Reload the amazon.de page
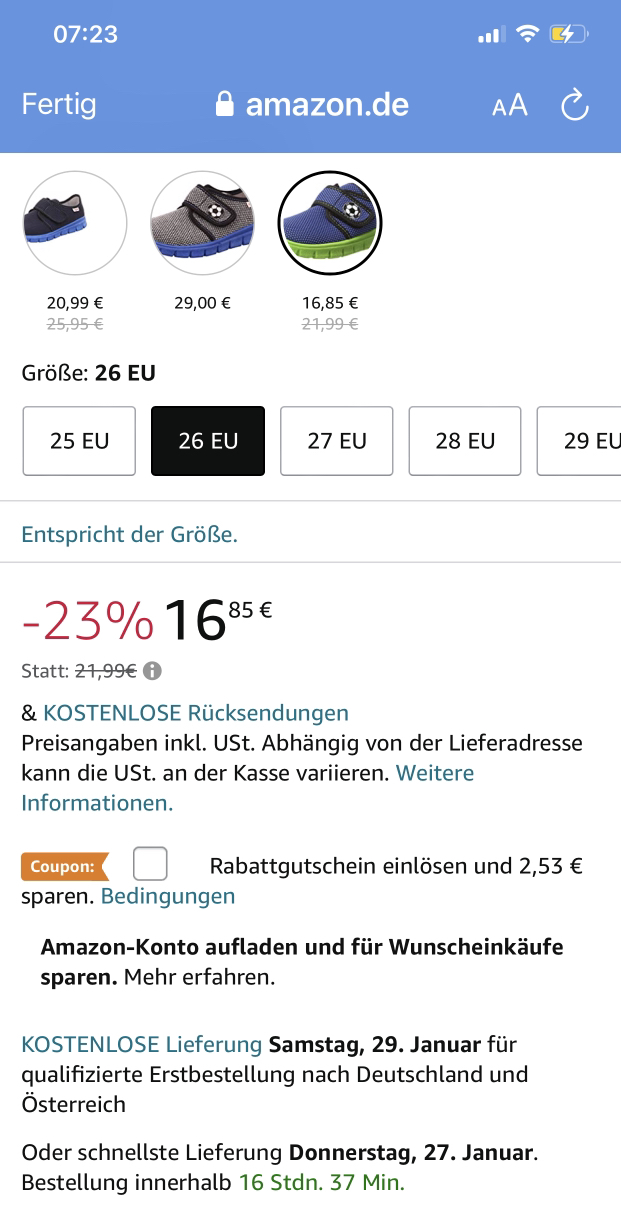The width and height of the screenshot is (621, 1220). [x=575, y=105]
